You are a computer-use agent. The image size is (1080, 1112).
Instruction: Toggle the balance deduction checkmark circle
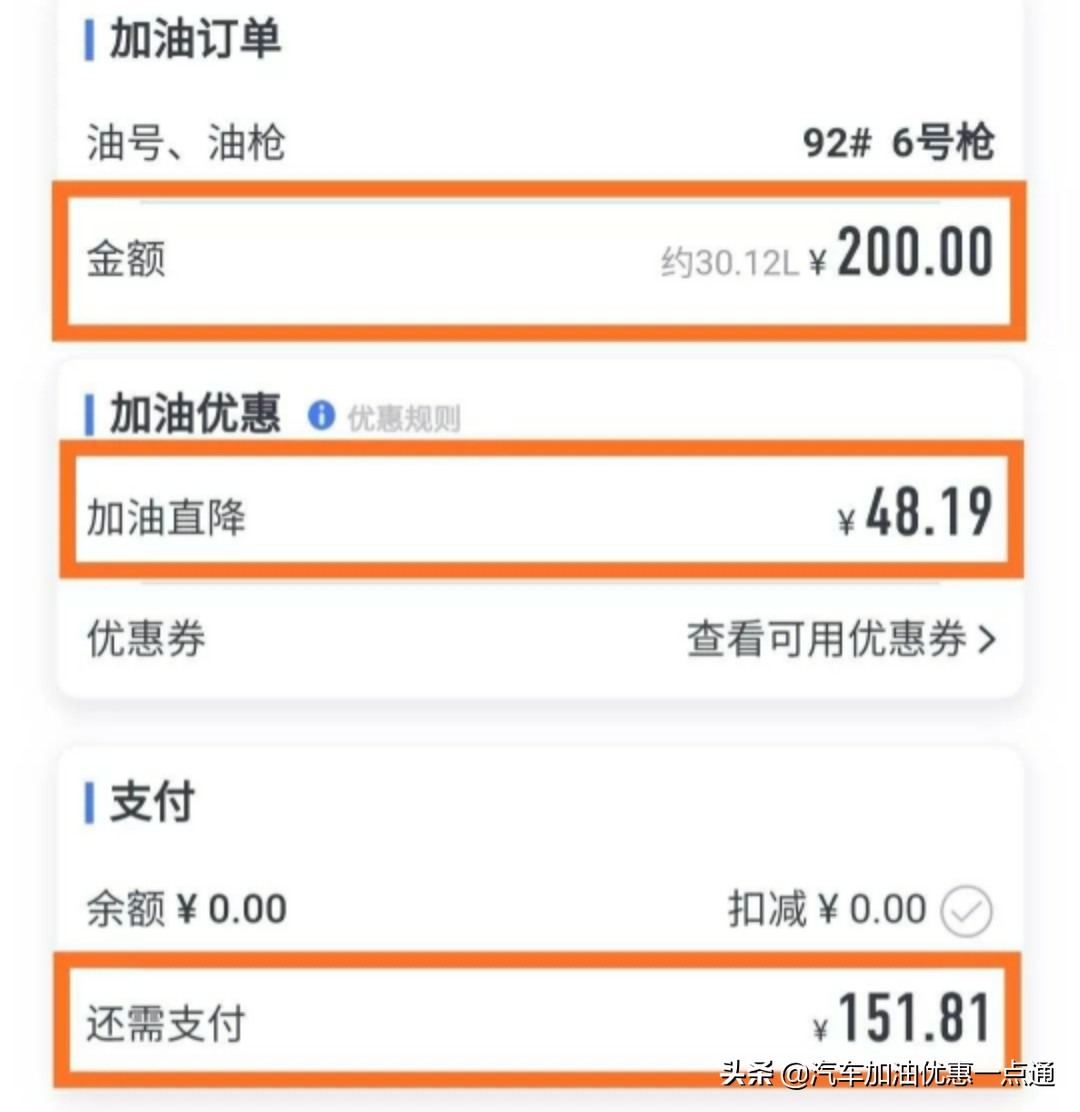[966, 909]
